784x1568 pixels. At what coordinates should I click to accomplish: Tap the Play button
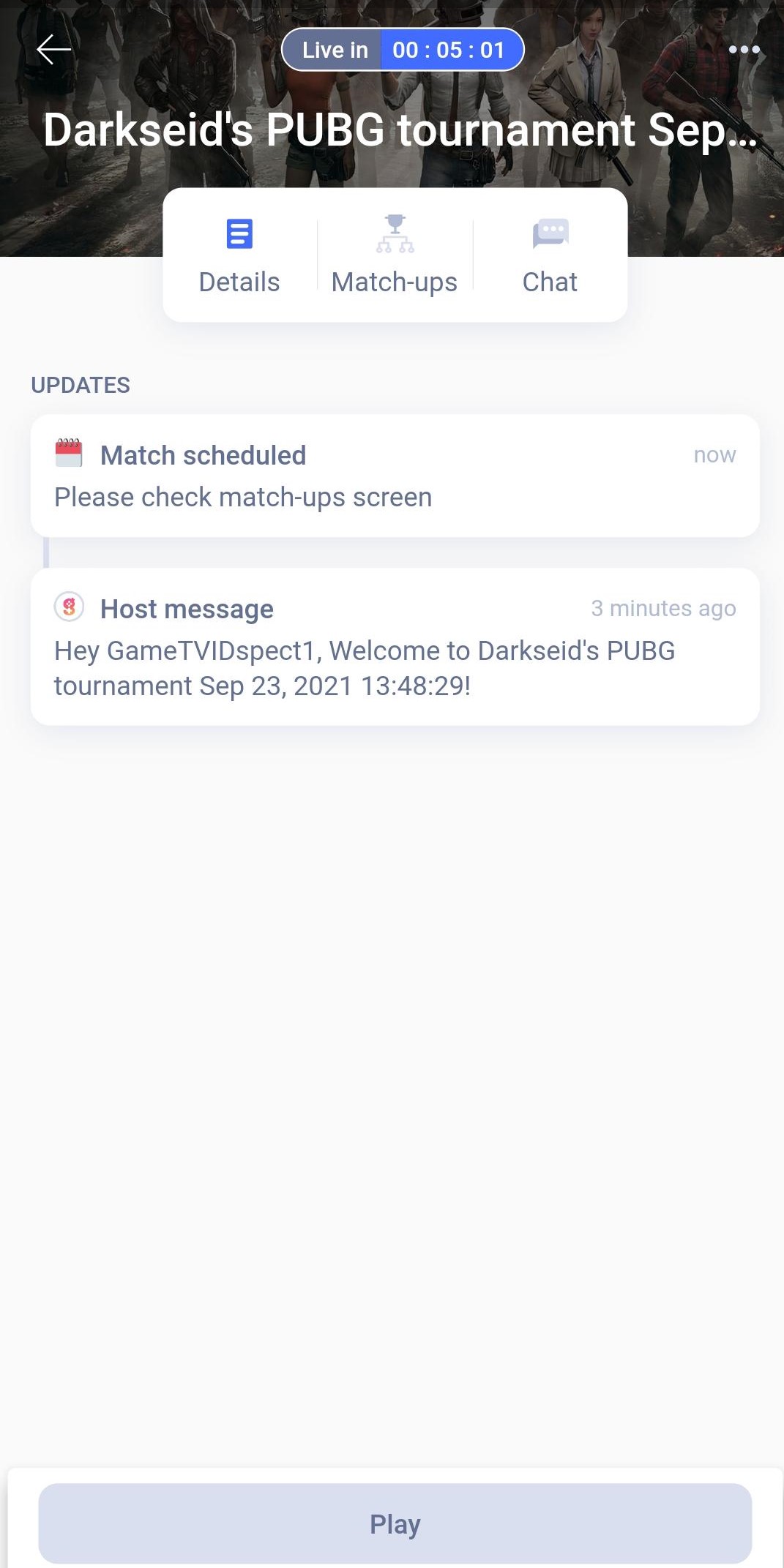395,1523
